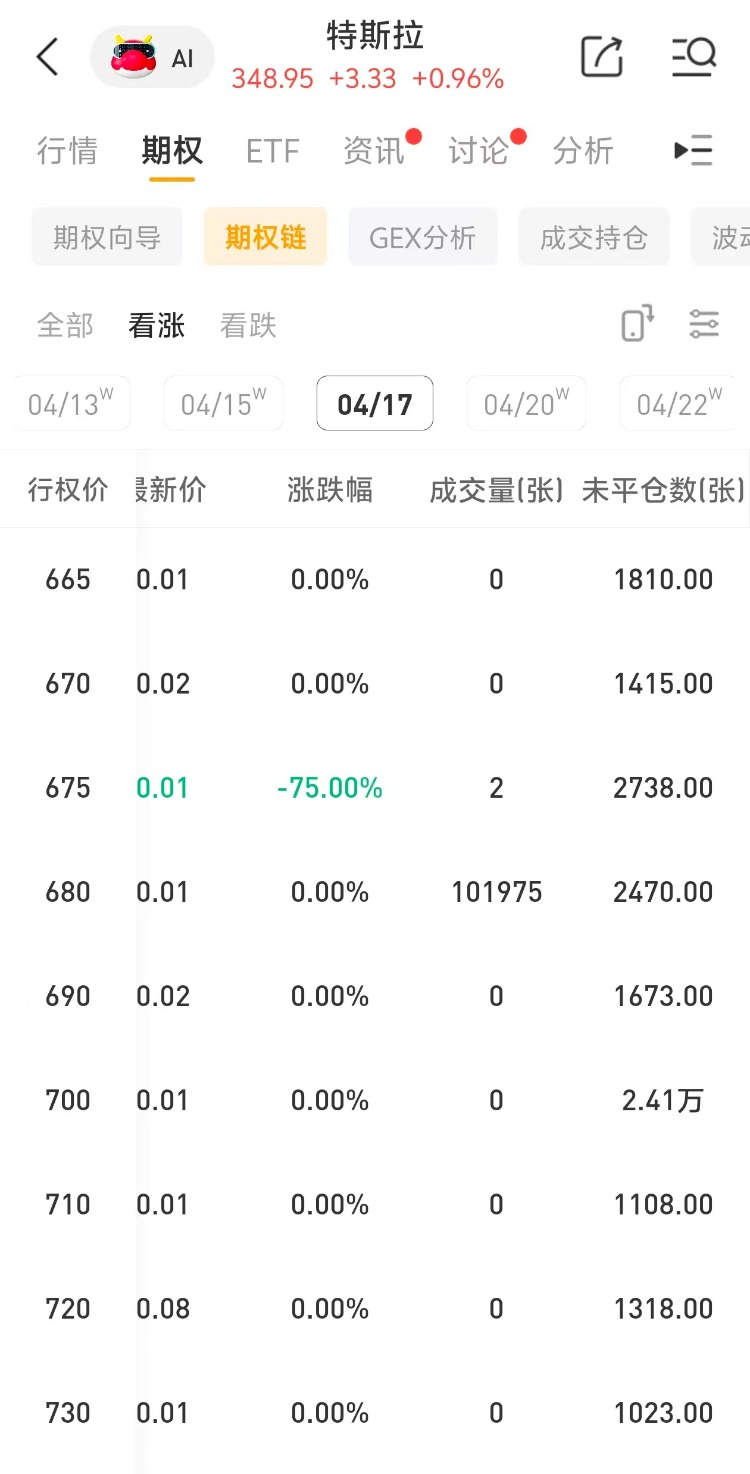Switch to the 分析 tab
The image size is (750, 1474).
[x=583, y=151]
